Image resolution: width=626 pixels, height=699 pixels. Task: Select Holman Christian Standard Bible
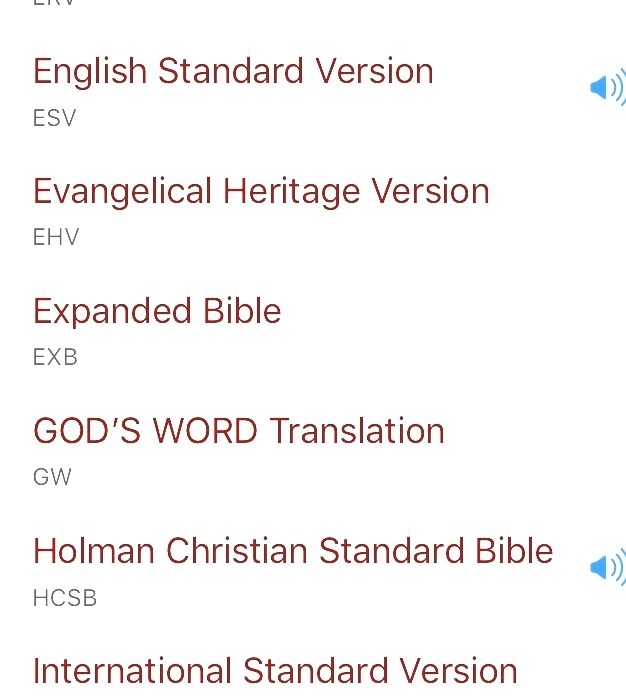point(293,552)
